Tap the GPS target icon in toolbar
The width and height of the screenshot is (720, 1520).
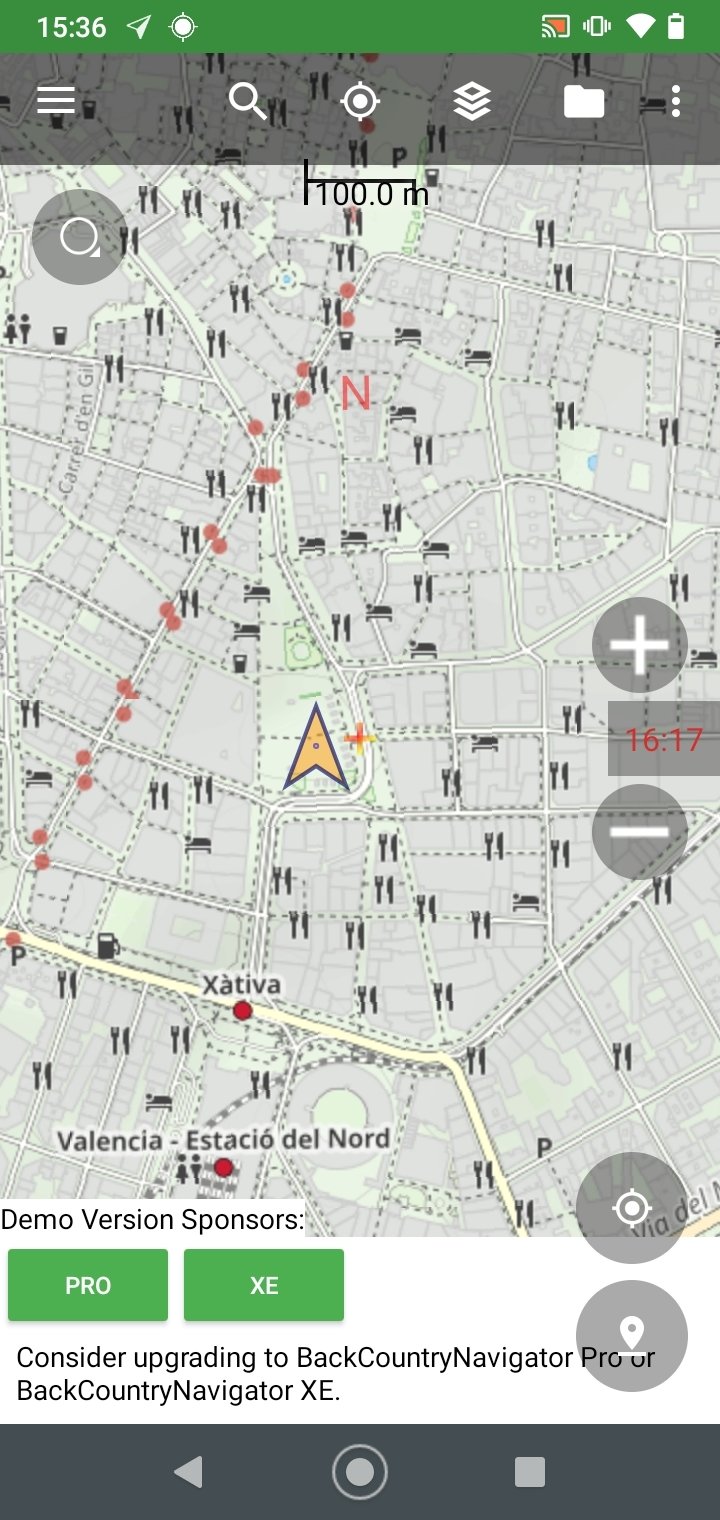(360, 101)
